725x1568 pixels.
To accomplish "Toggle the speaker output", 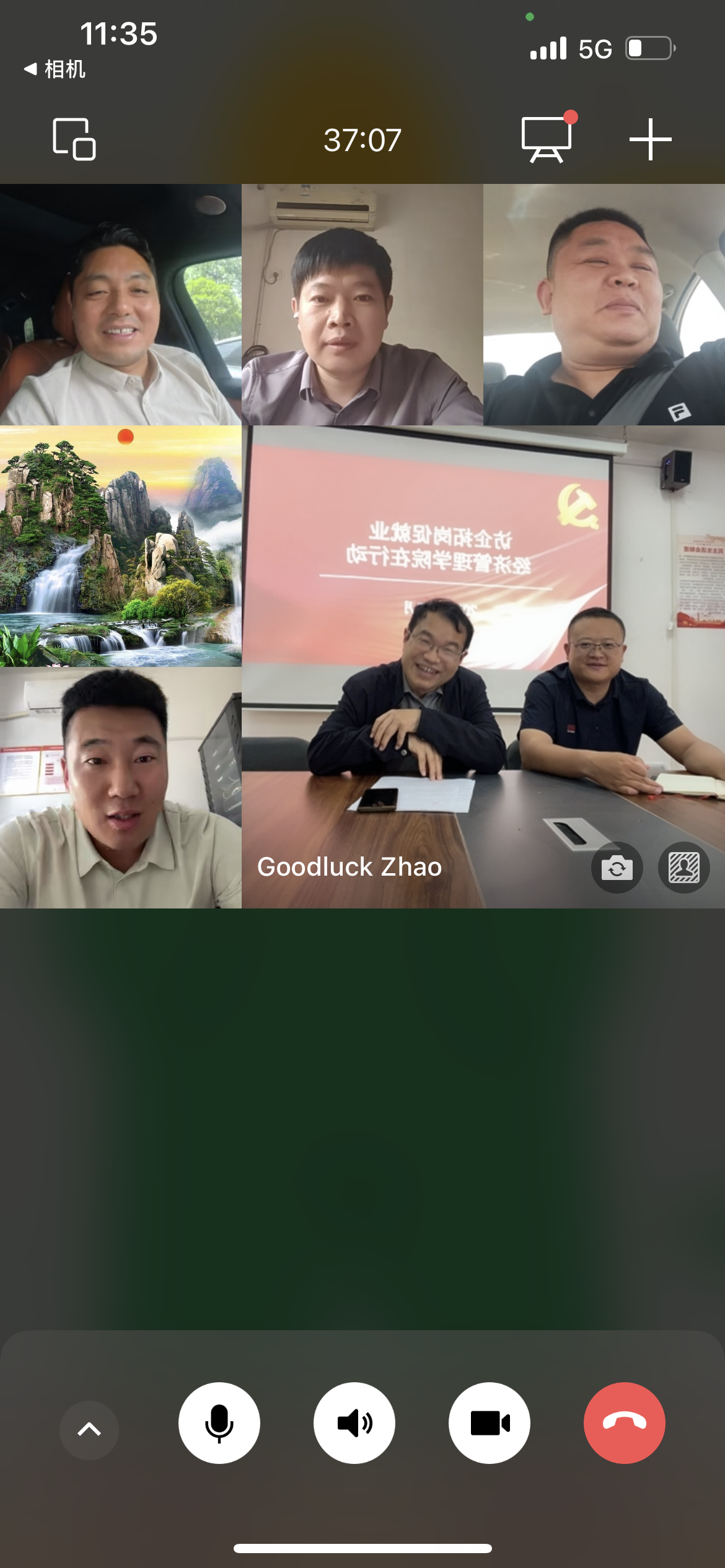I will [354, 1423].
